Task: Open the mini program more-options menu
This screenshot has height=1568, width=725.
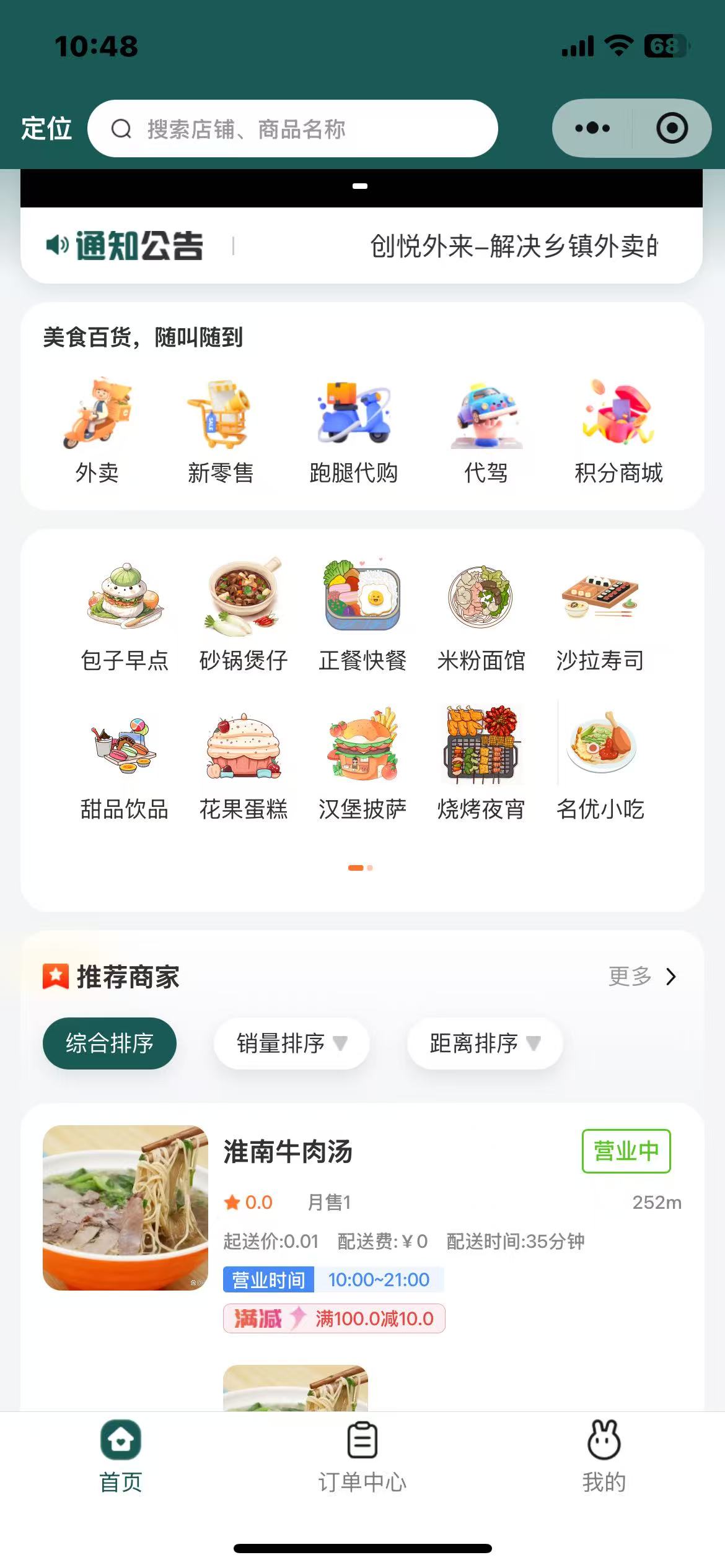Action: pyautogui.click(x=592, y=128)
